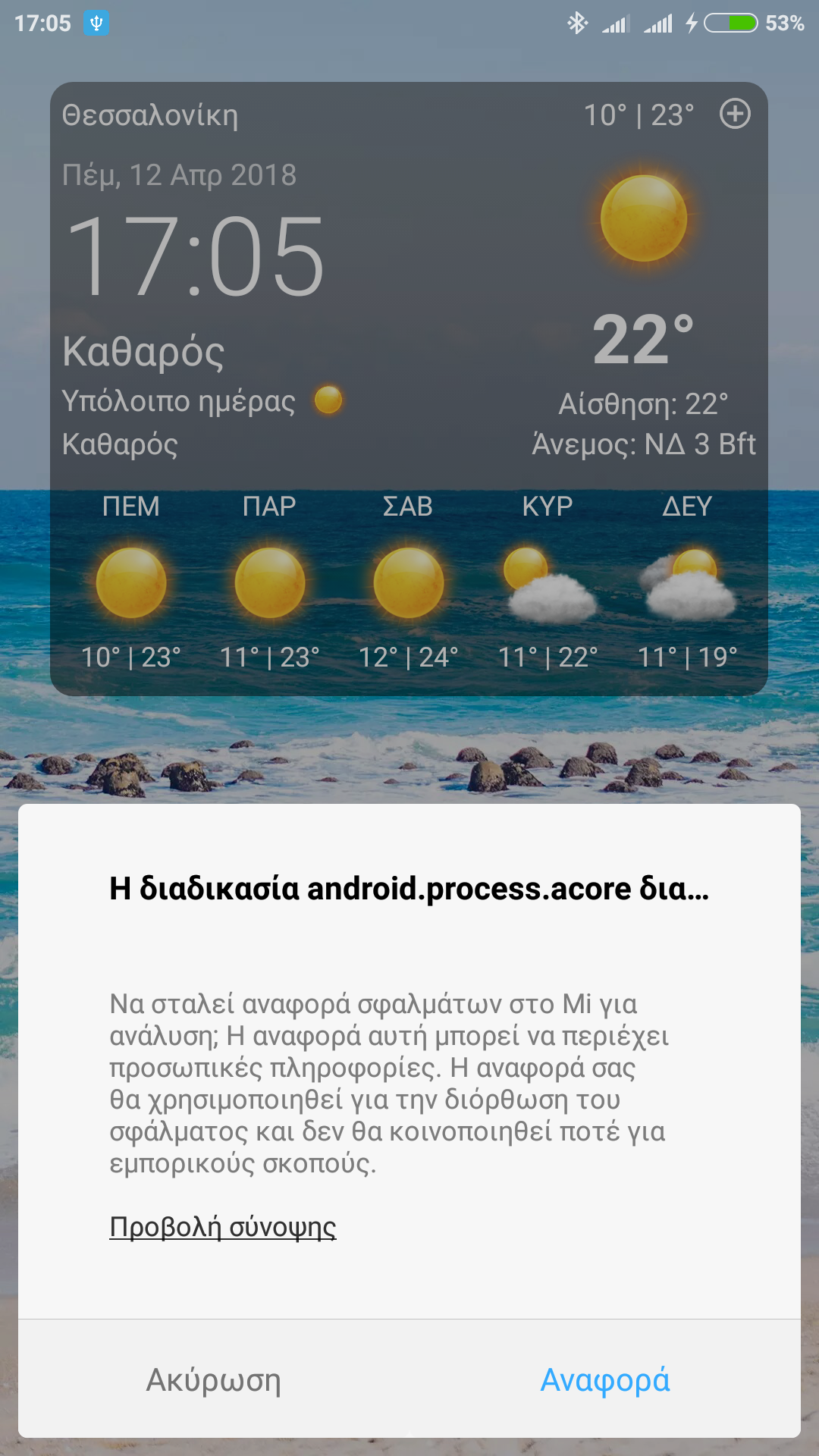The width and height of the screenshot is (819, 1456).
Task: Tap Ακύρωση to cancel the crash dialog
Action: pyautogui.click(x=213, y=1380)
